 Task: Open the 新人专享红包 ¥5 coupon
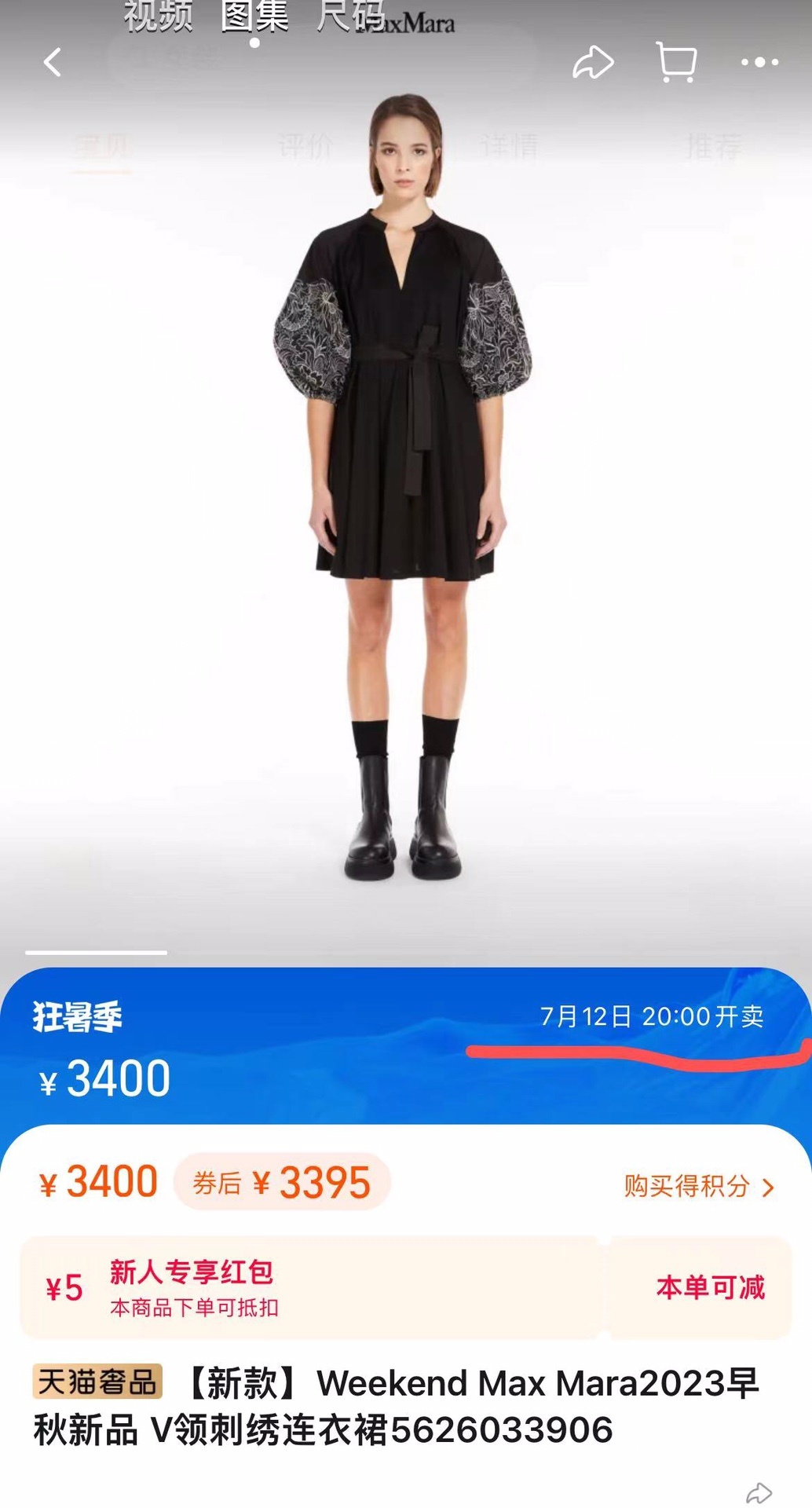310,1288
